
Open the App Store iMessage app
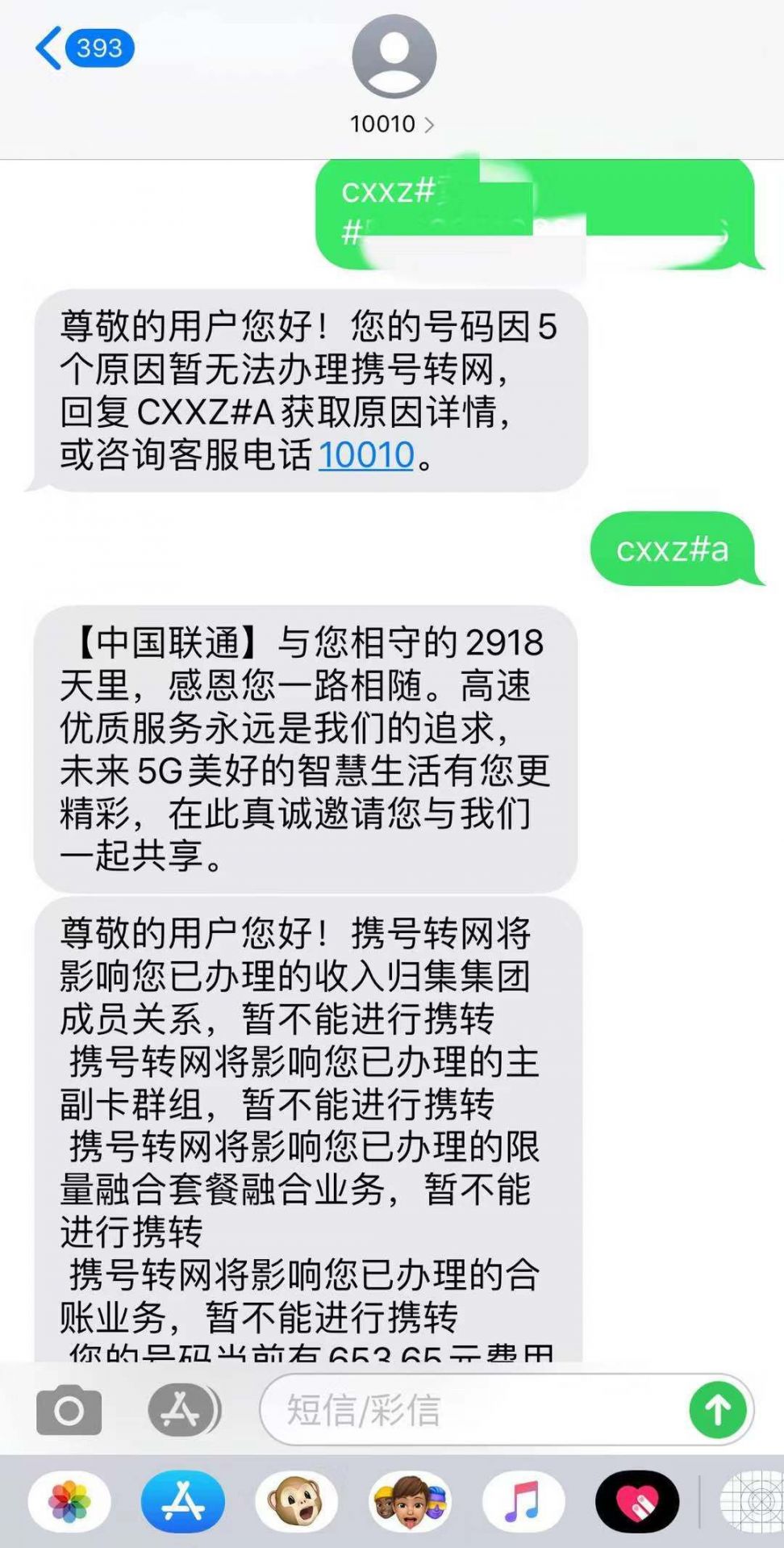pyautogui.click(x=183, y=1502)
